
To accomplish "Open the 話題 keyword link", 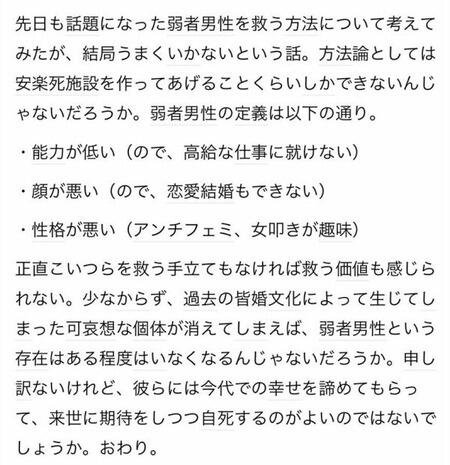I will (x=82, y=24).
